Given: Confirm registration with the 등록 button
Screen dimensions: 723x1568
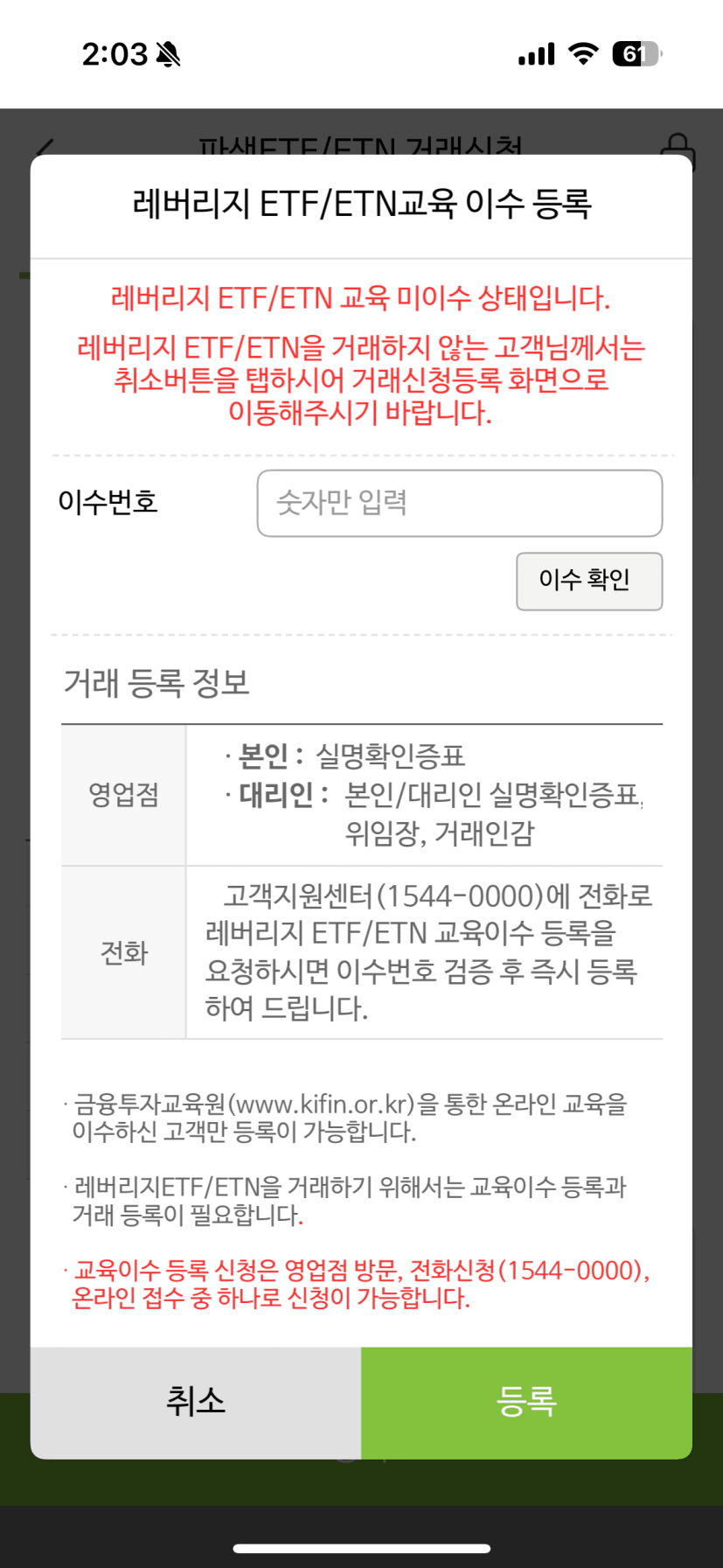Looking at the screenshot, I should (526, 1402).
